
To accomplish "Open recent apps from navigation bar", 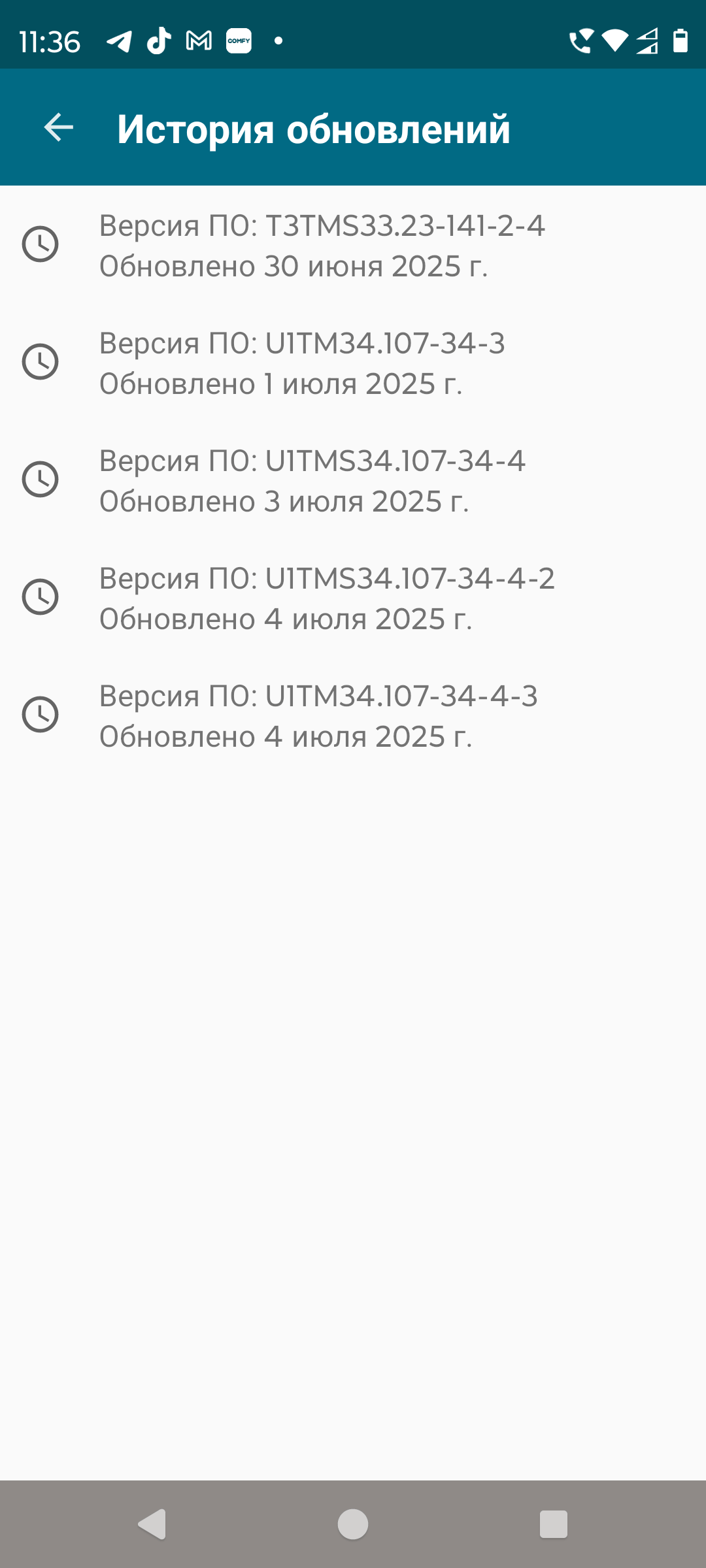I will [x=554, y=1524].
